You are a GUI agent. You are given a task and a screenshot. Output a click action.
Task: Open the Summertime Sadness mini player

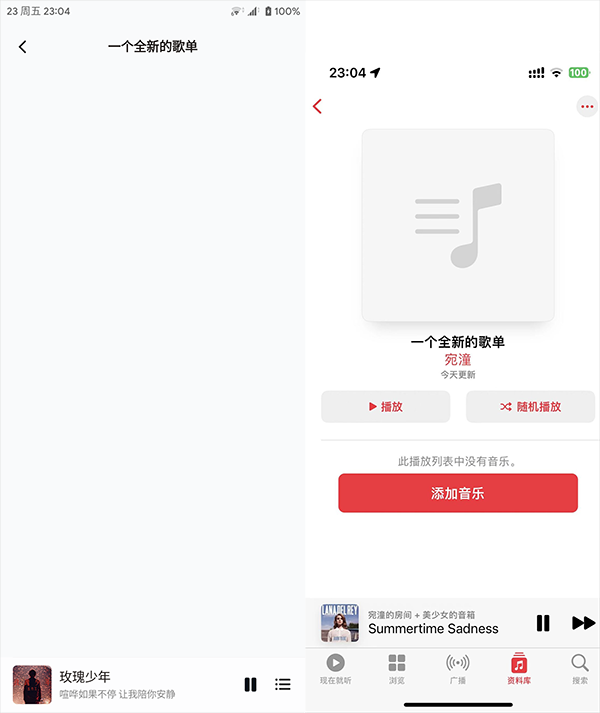[x=430, y=623]
